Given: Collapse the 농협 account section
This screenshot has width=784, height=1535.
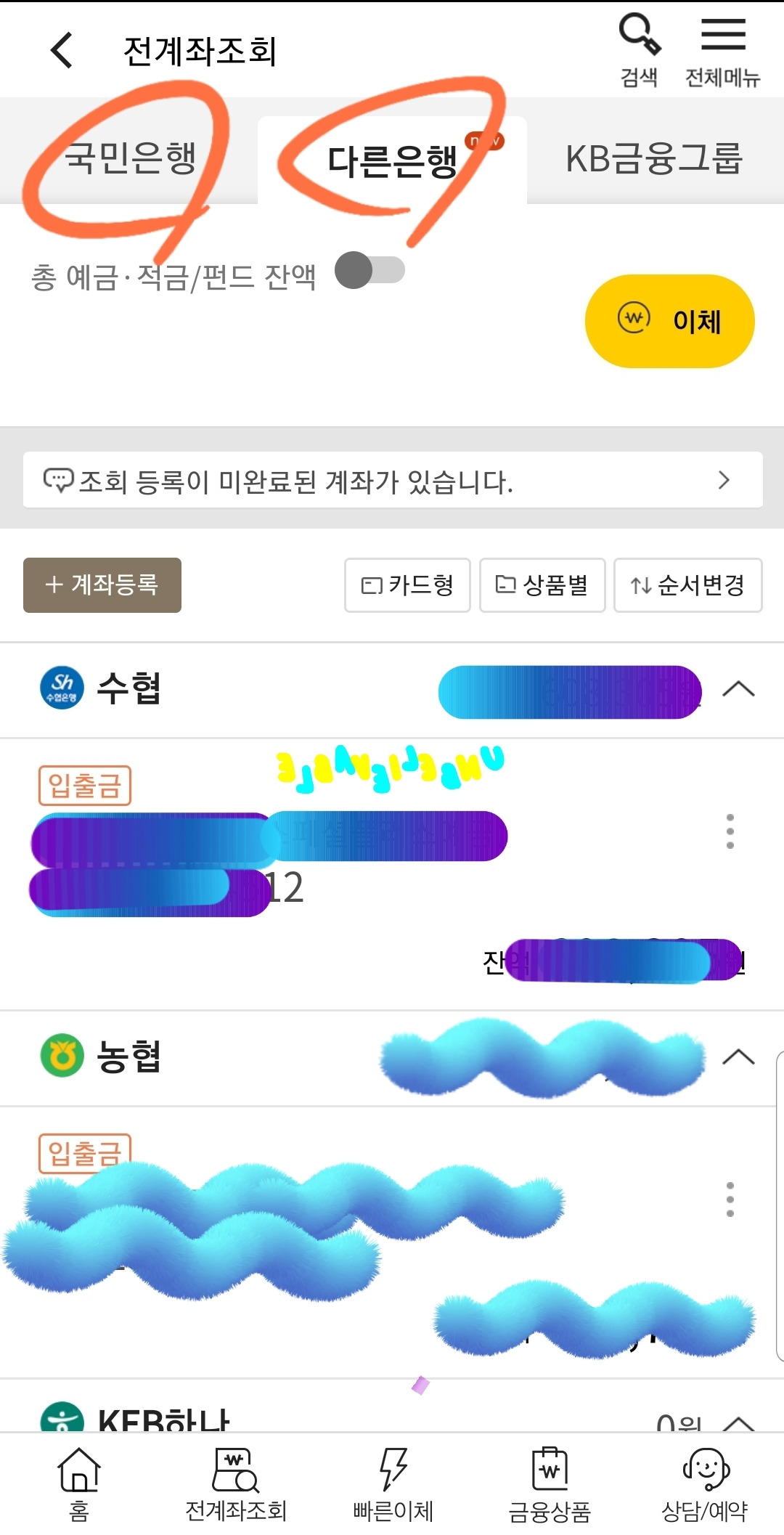Looking at the screenshot, I should click(x=740, y=1058).
